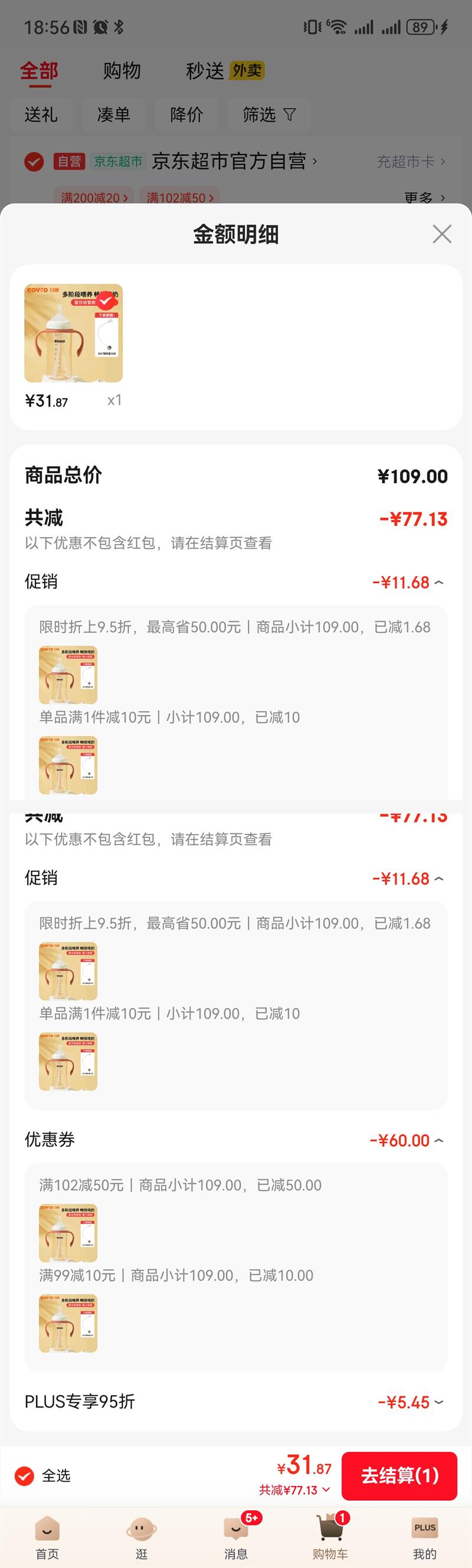Open the 我的 tab
The image size is (472, 1568).
point(425,1537)
